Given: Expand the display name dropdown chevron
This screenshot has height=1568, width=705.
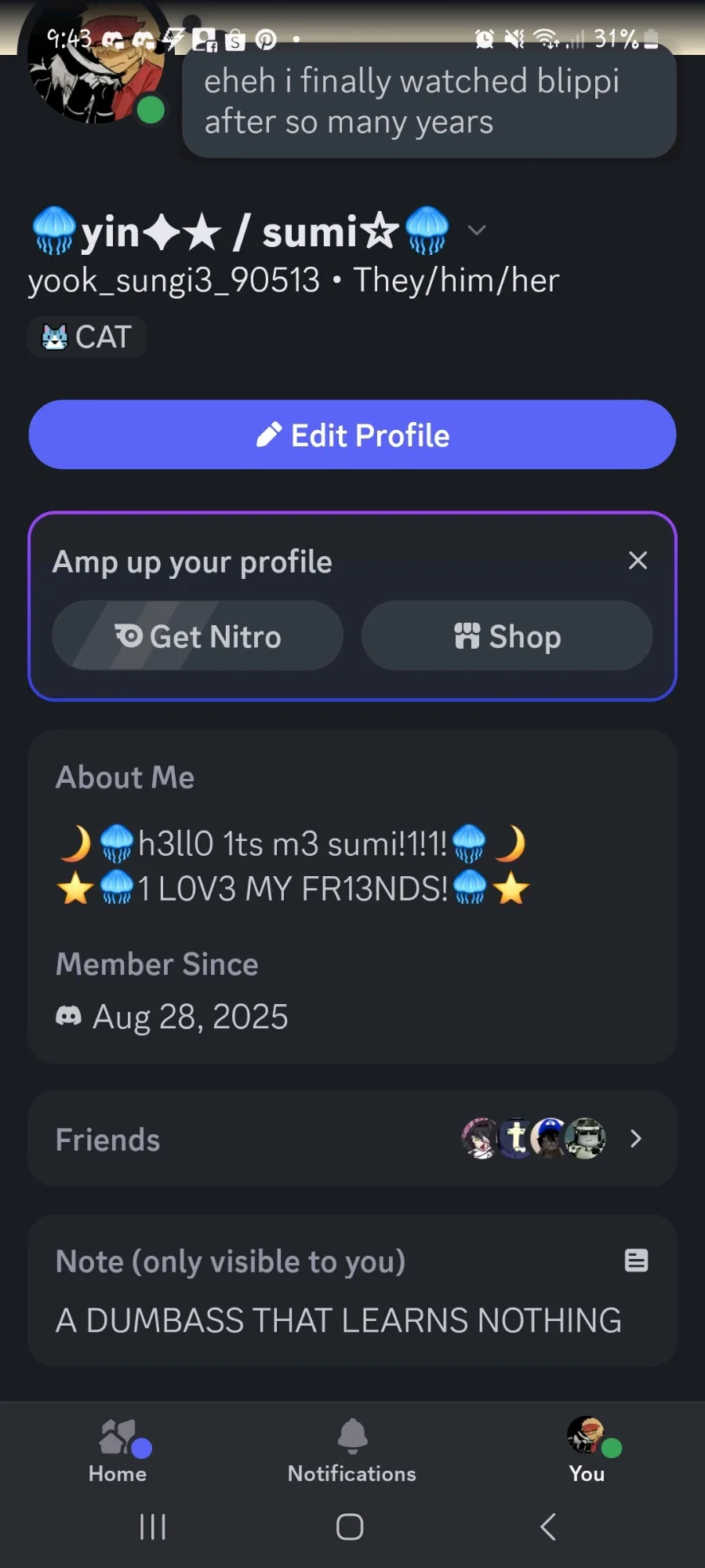Looking at the screenshot, I should [477, 231].
